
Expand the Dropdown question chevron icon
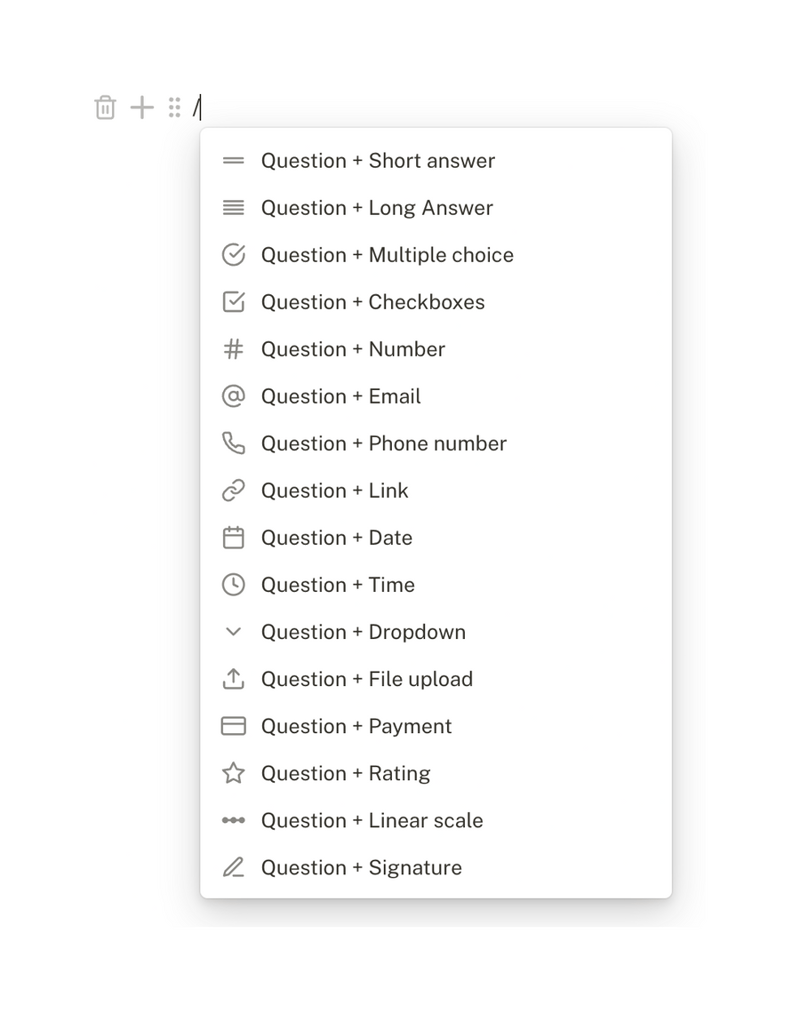[x=233, y=631]
